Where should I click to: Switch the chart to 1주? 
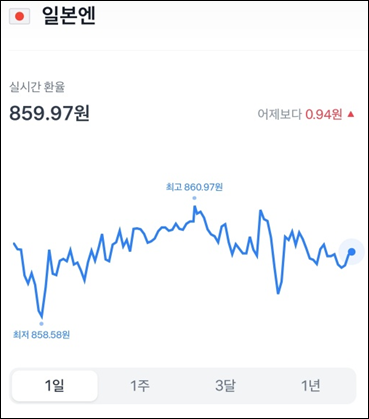(x=140, y=386)
